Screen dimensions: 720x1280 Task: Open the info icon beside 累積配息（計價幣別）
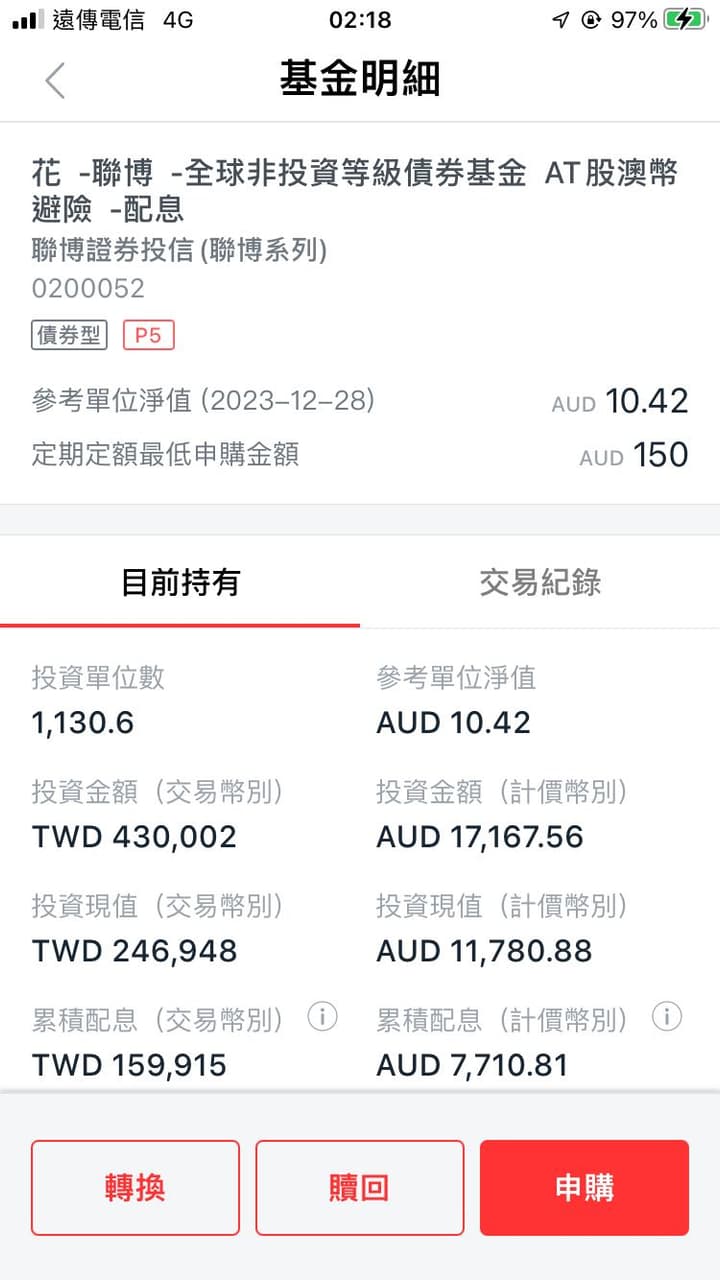click(x=666, y=1016)
